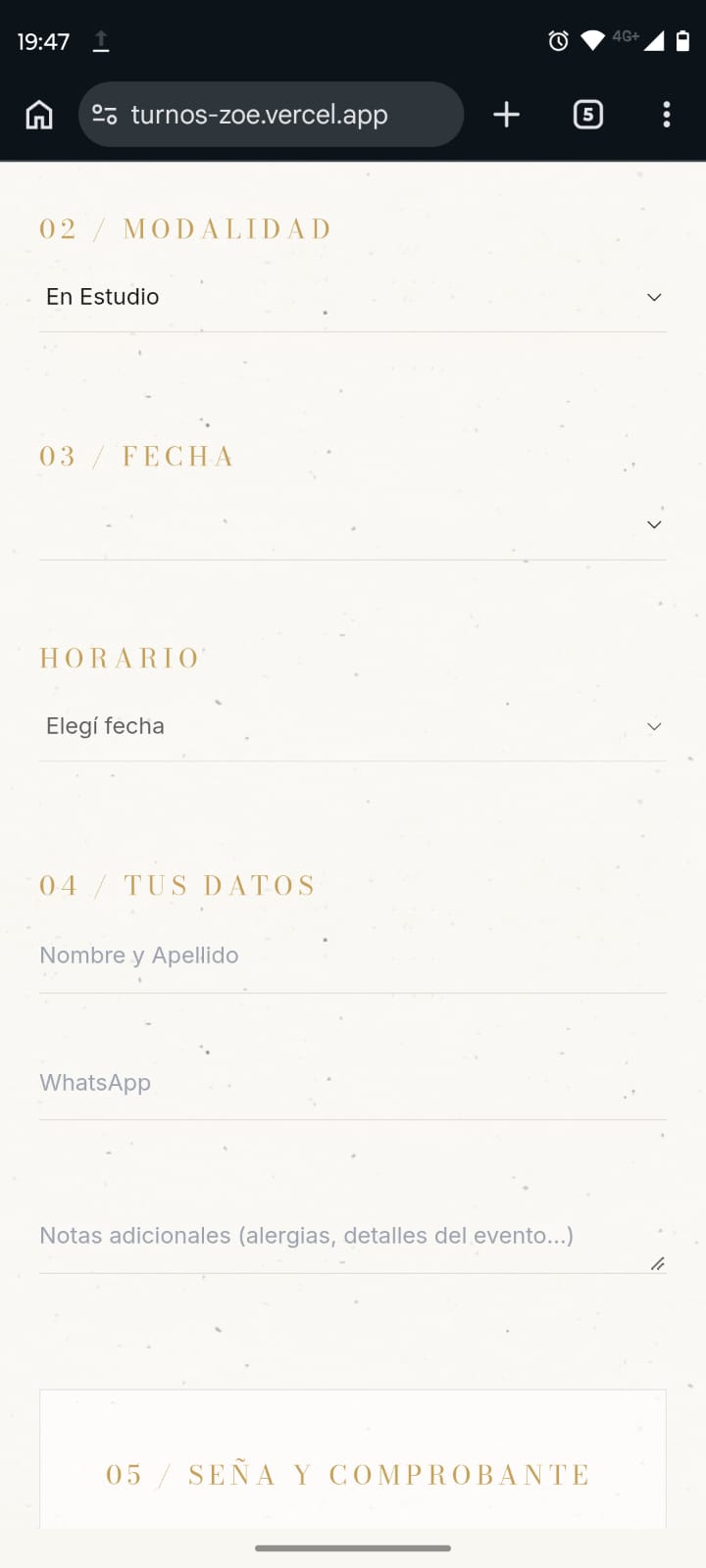This screenshot has height=1568, width=706.
Task: Tap the site info icon in the address bar
Action: 105,115
